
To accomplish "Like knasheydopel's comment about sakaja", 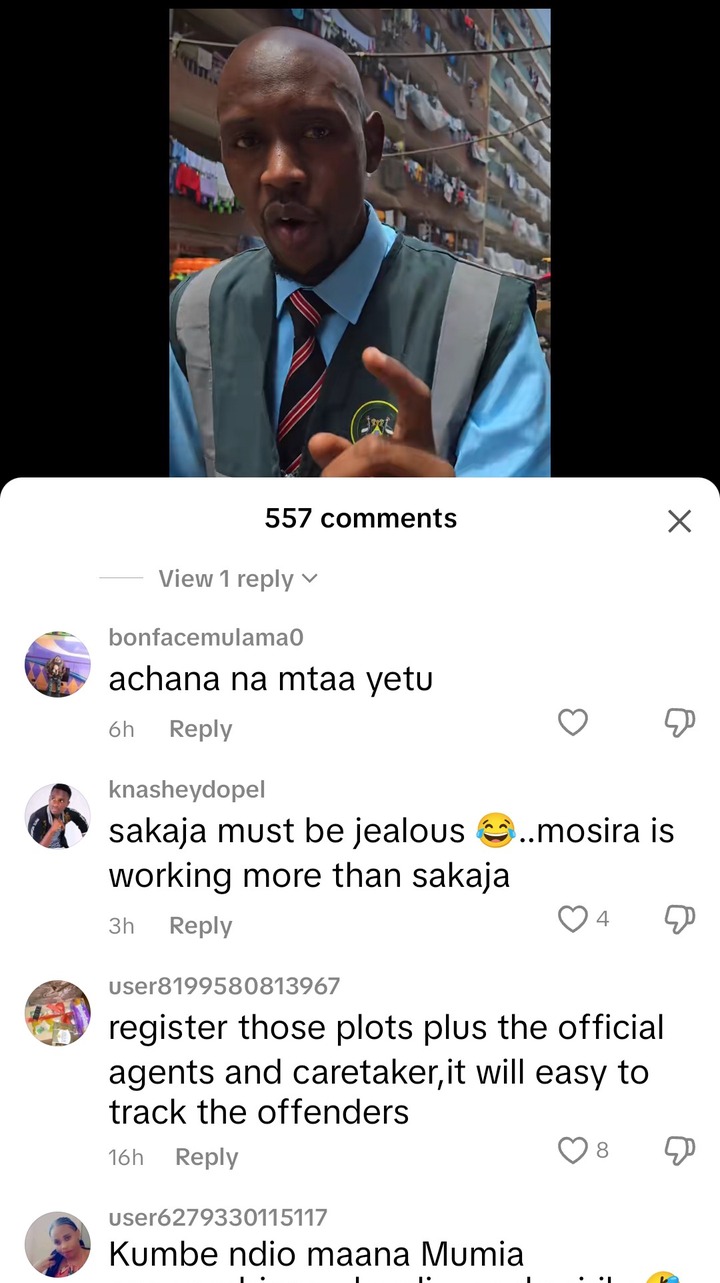I will point(572,918).
